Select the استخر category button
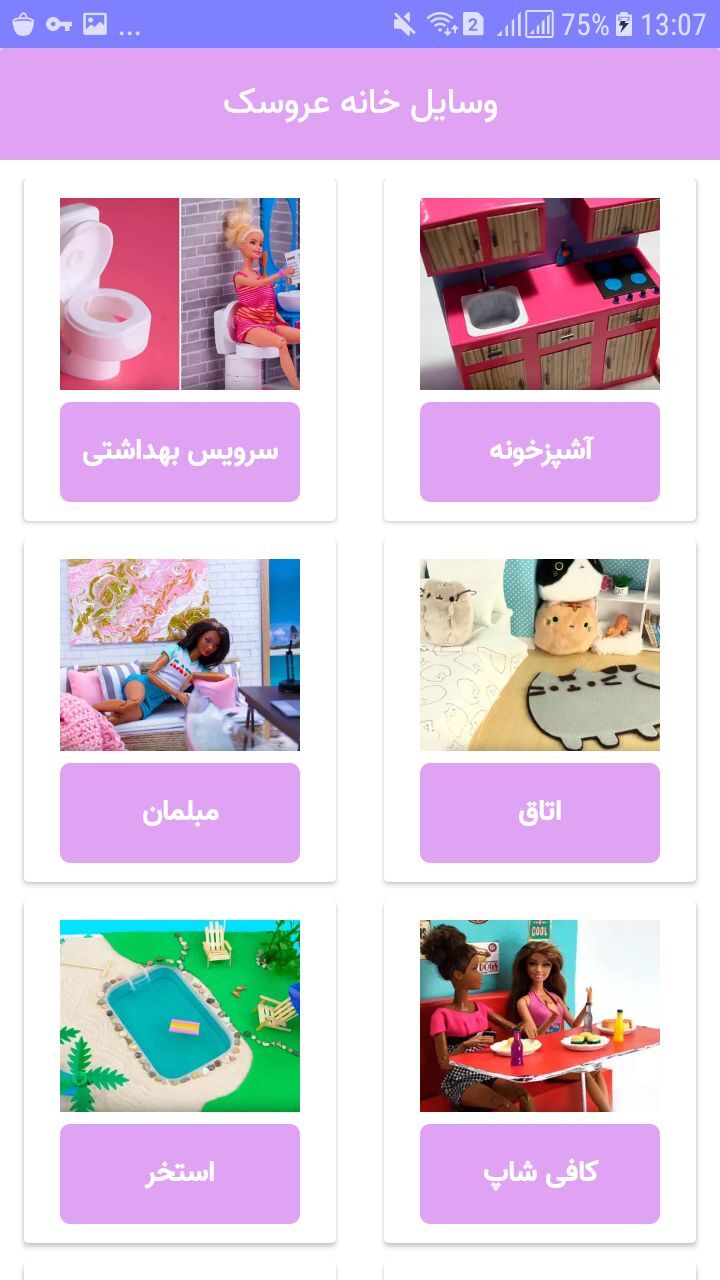Screen dimensions: 720x1280 click(180, 1173)
